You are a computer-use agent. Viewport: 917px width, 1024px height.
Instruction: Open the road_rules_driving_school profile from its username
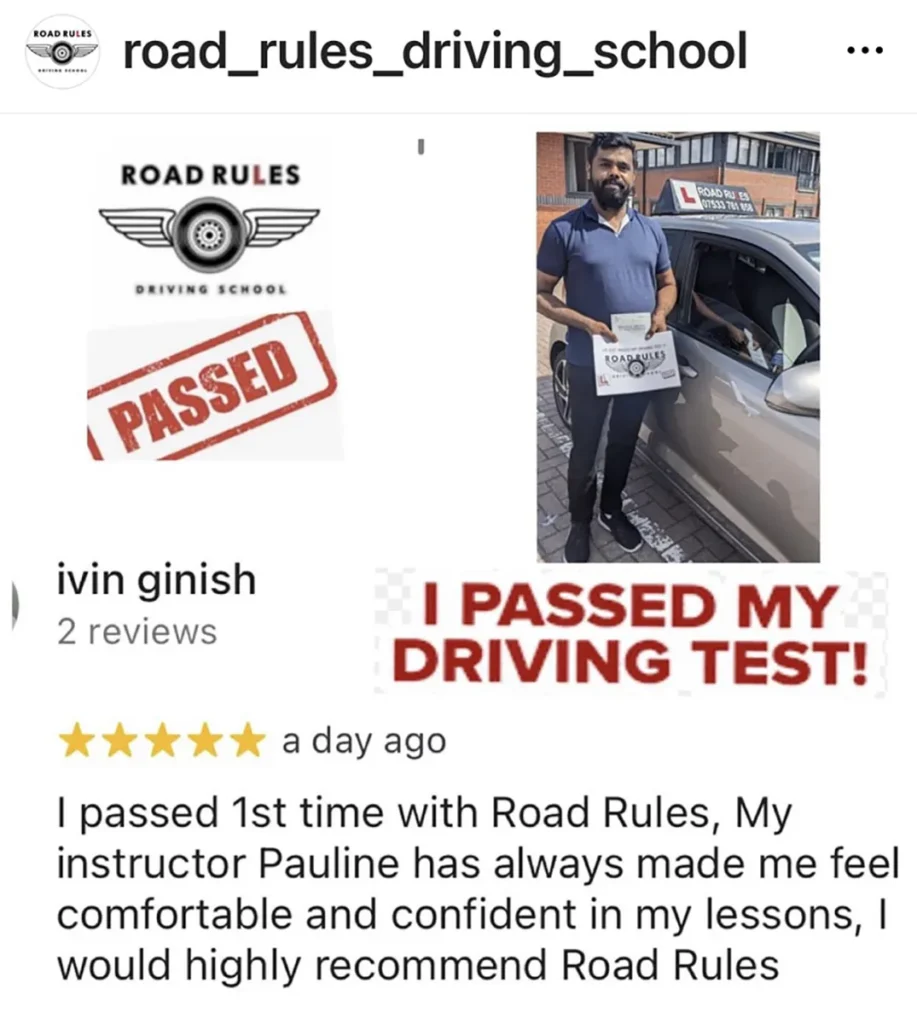click(x=434, y=52)
